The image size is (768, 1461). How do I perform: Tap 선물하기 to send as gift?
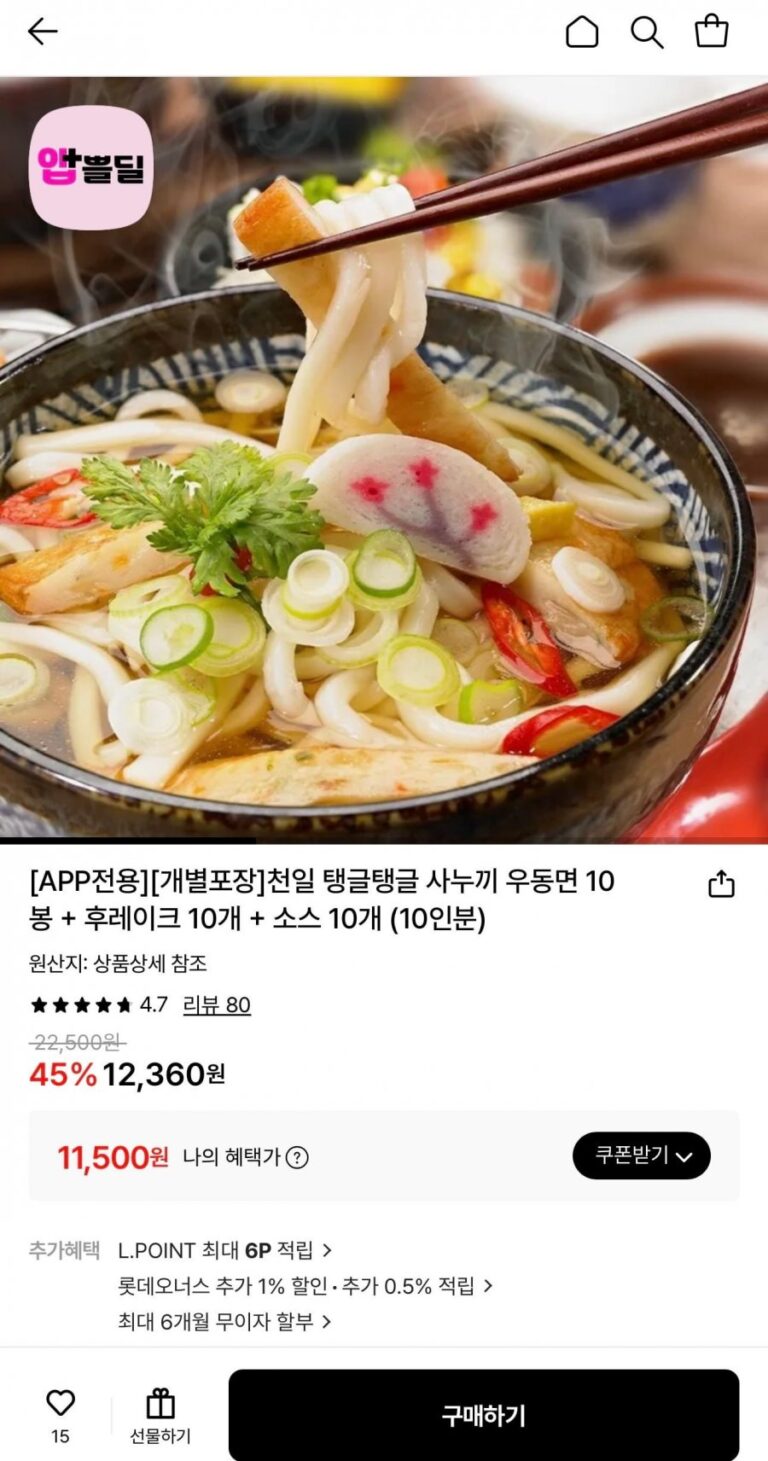[x=160, y=1416]
